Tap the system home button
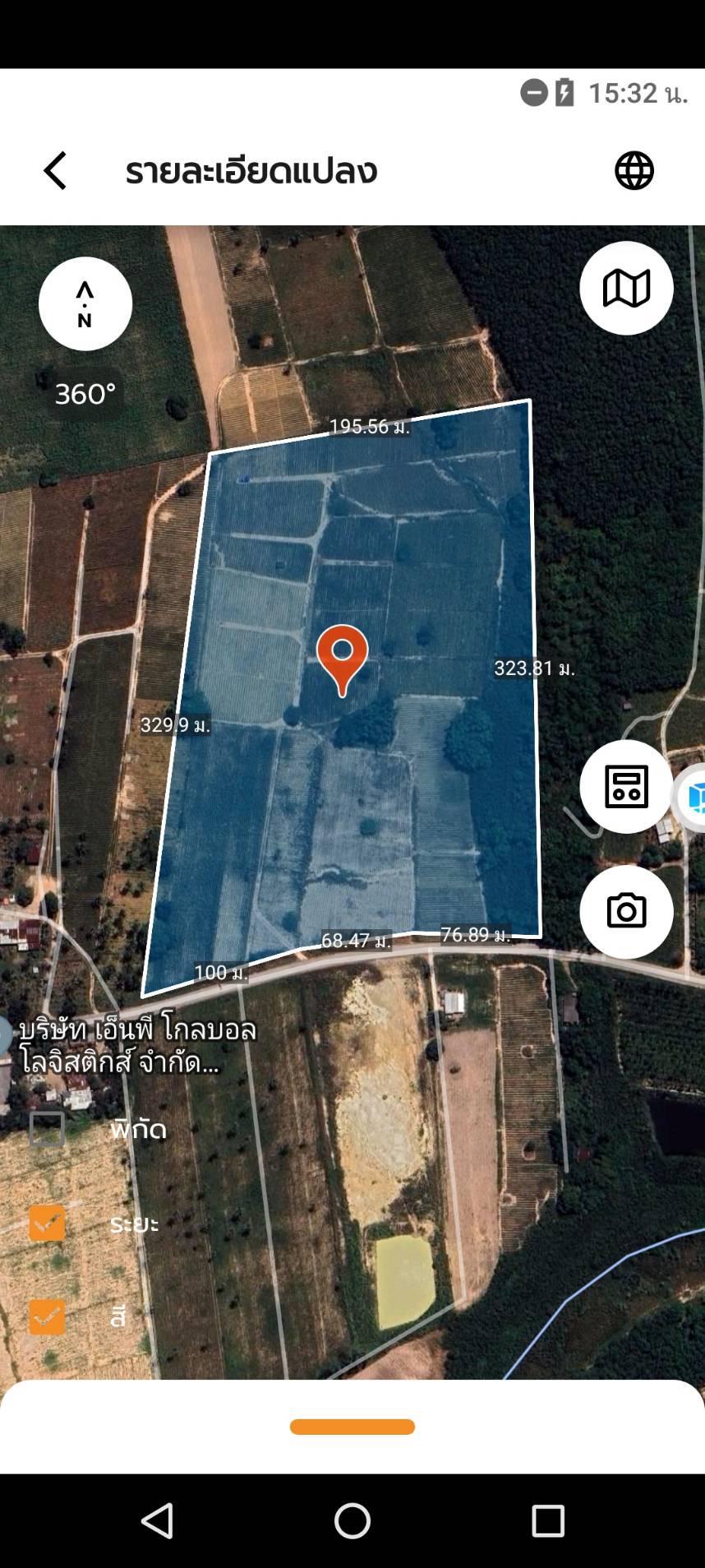The image size is (705, 1568). point(352,1521)
